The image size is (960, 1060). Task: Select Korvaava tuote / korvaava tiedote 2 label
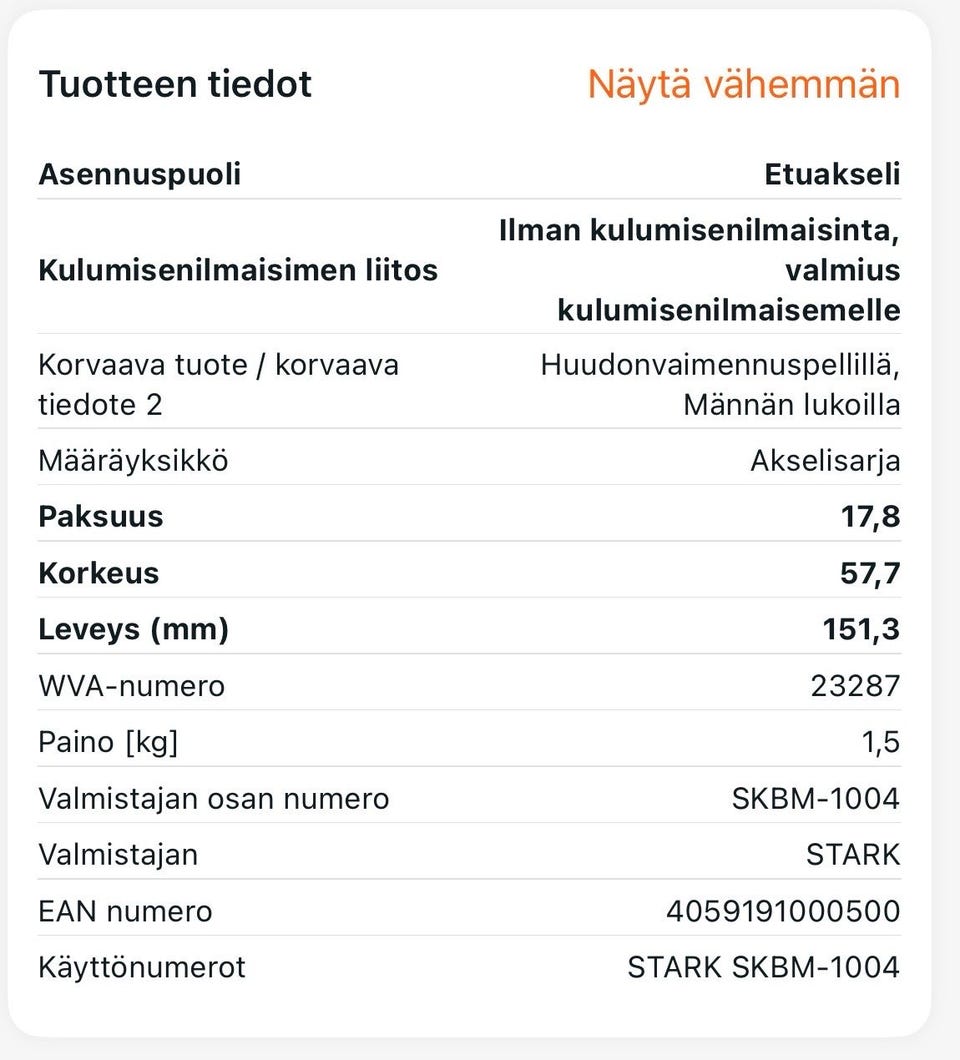[x=219, y=384]
